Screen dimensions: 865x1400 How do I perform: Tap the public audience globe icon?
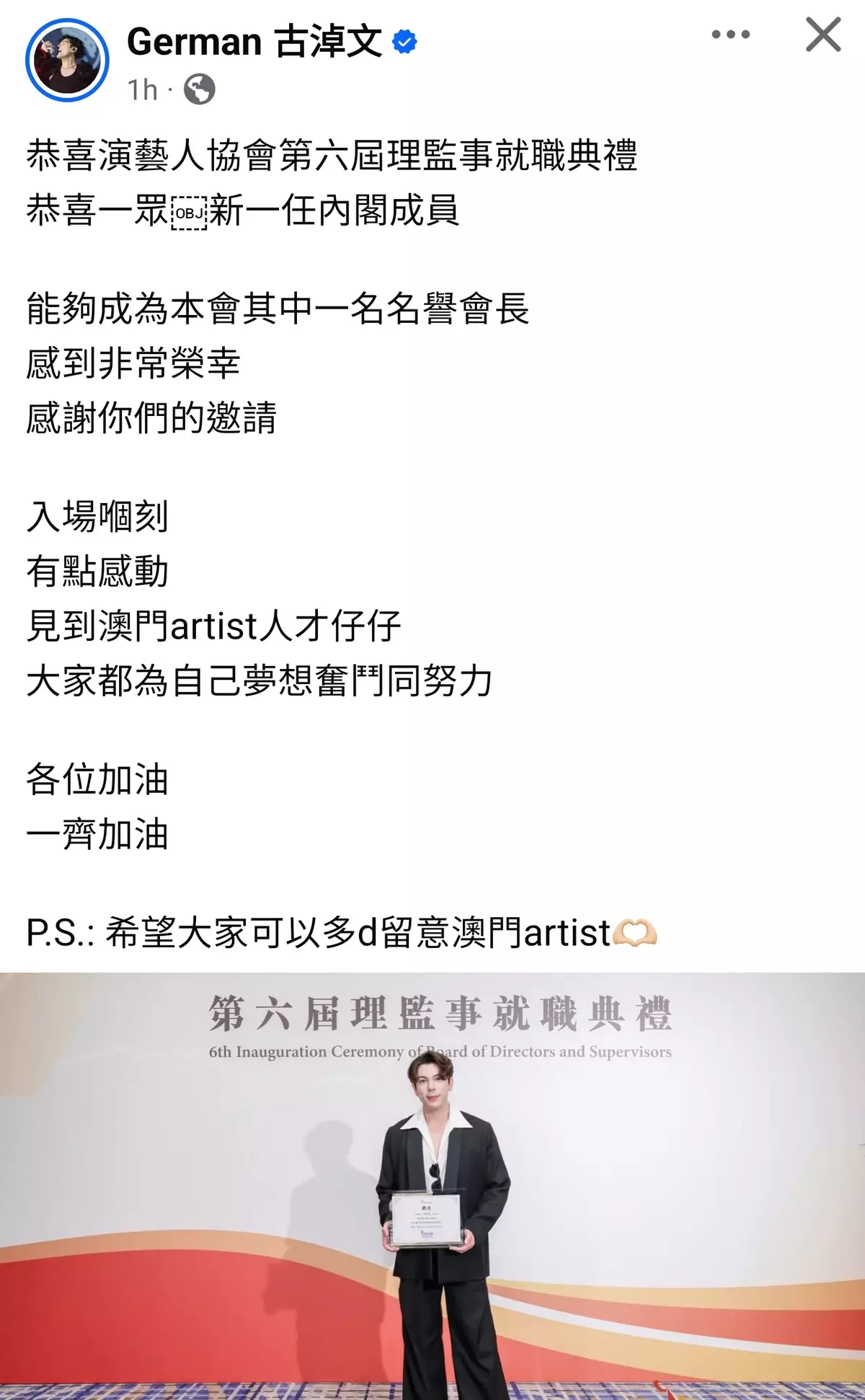click(x=200, y=90)
